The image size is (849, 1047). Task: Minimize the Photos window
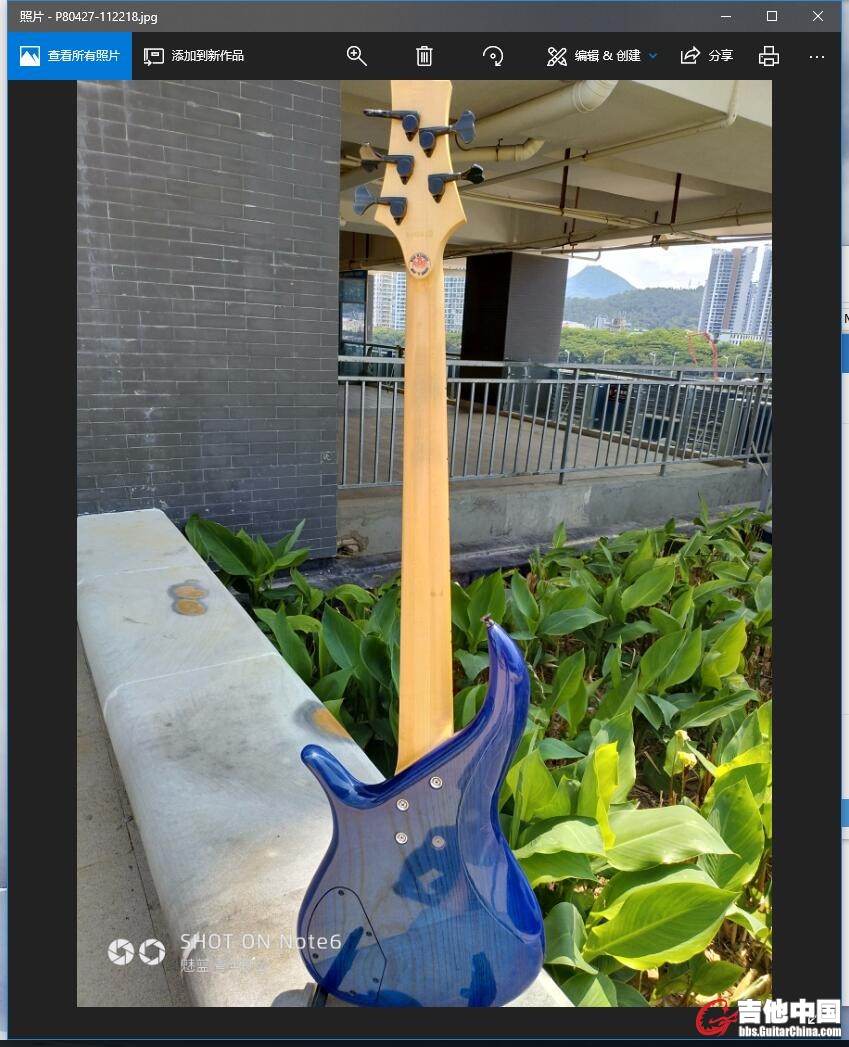[x=726, y=16]
